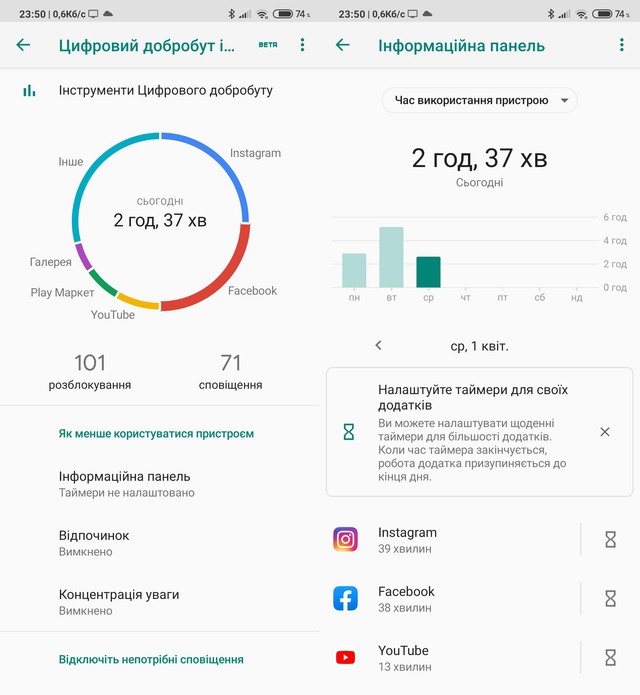Dismiss the Налаштуйте таймери card
The width and height of the screenshot is (640, 695).
[x=604, y=432]
